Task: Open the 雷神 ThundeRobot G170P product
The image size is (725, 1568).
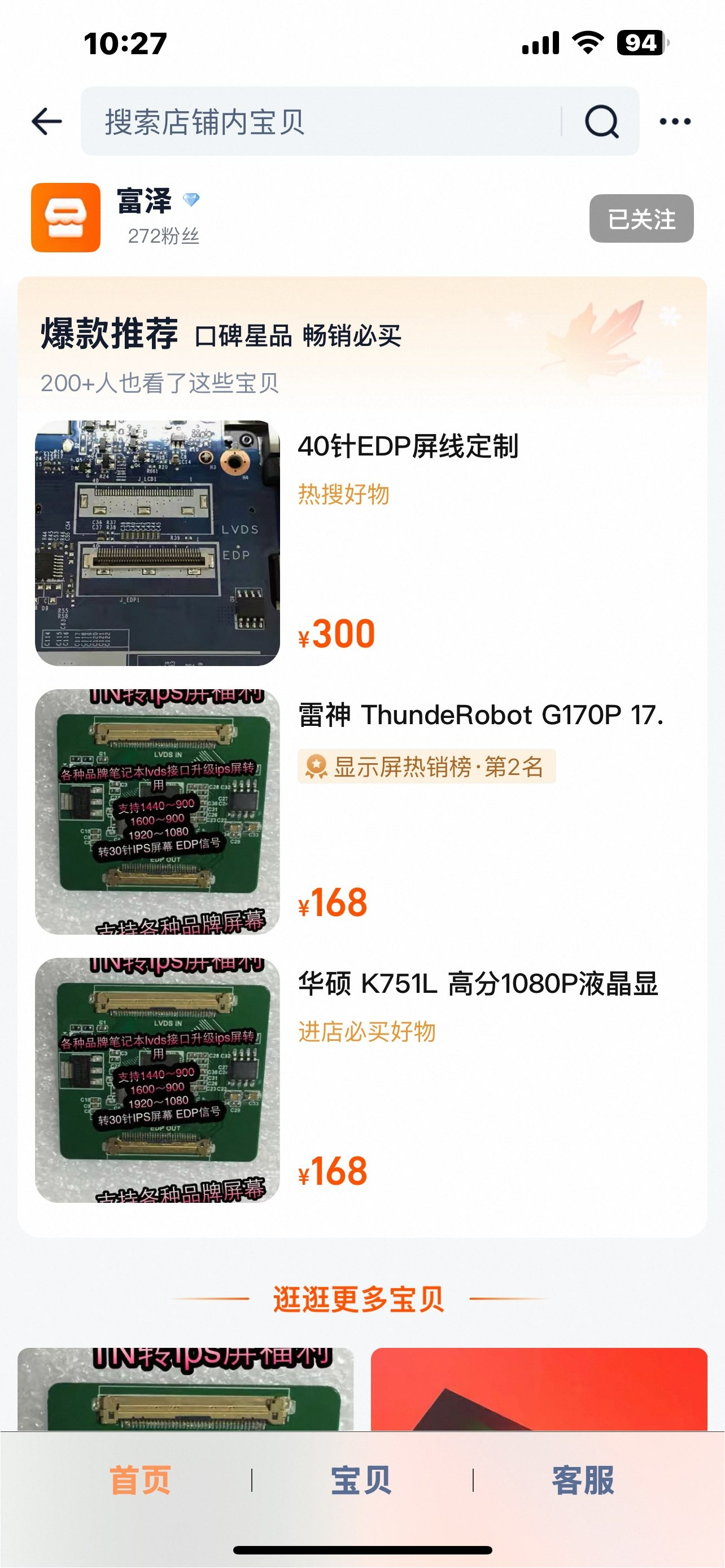Action: coord(481,715)
